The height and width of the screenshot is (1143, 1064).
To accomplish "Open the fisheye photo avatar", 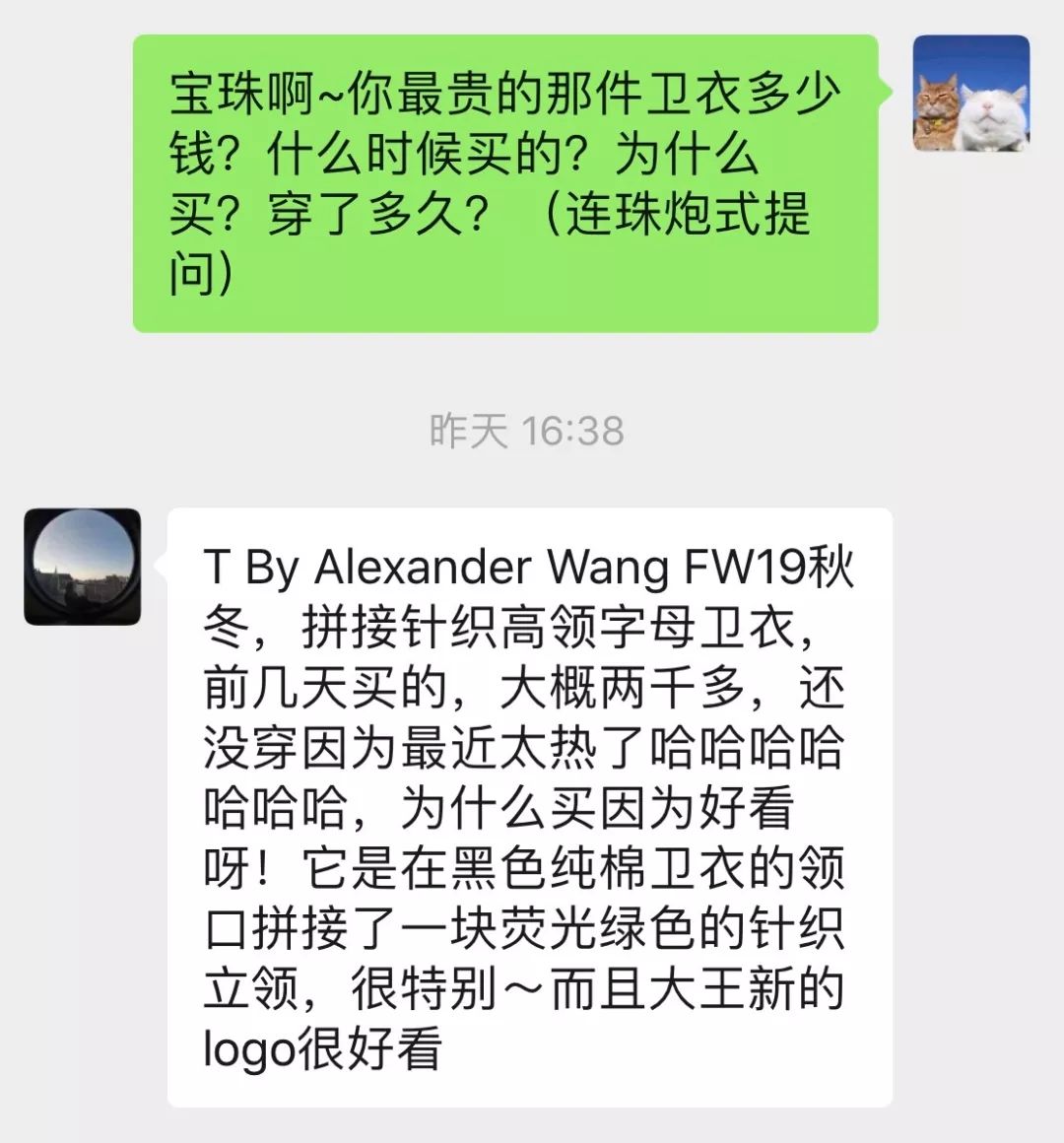I will tap(84, 568).
